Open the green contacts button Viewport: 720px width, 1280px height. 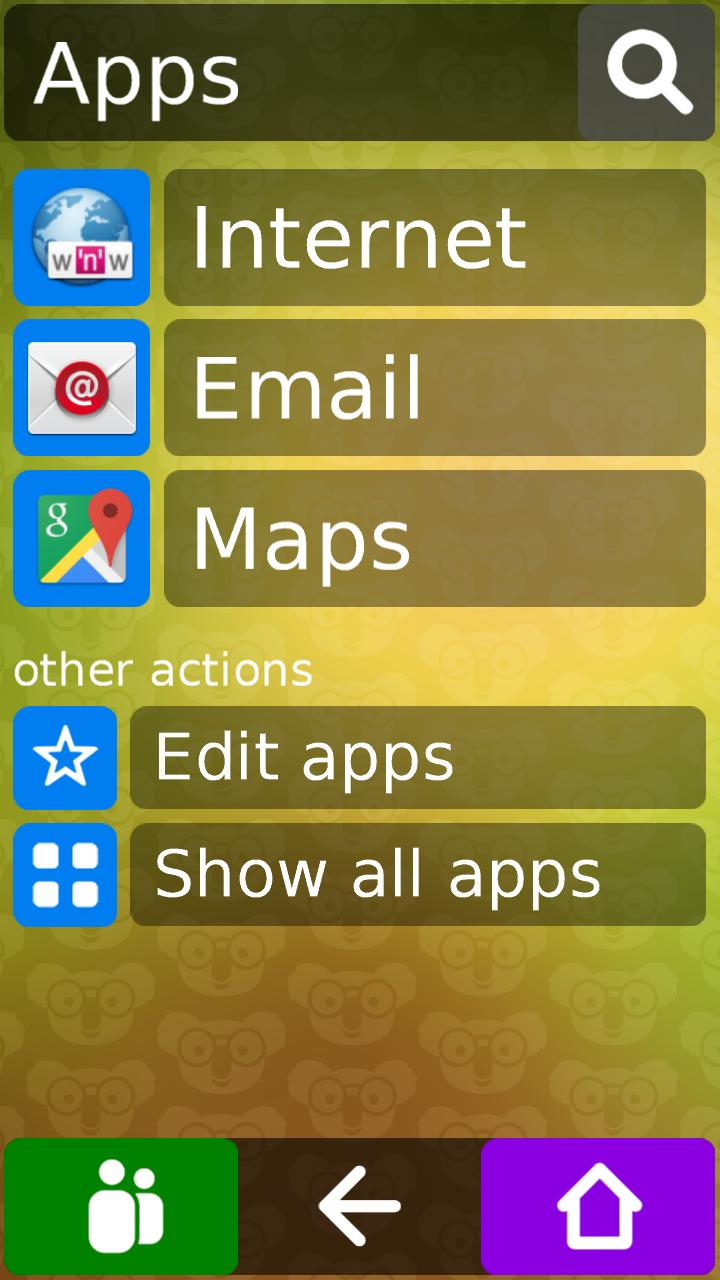[x=122, y=1205]
